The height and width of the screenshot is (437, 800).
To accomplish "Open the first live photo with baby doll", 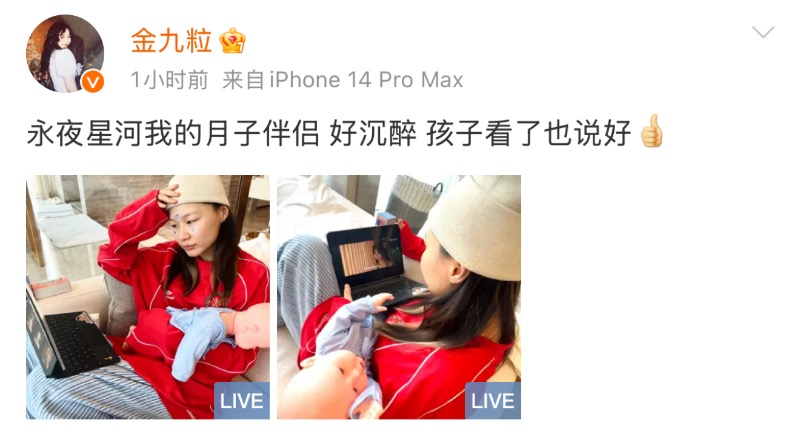I will coord(148,296).
